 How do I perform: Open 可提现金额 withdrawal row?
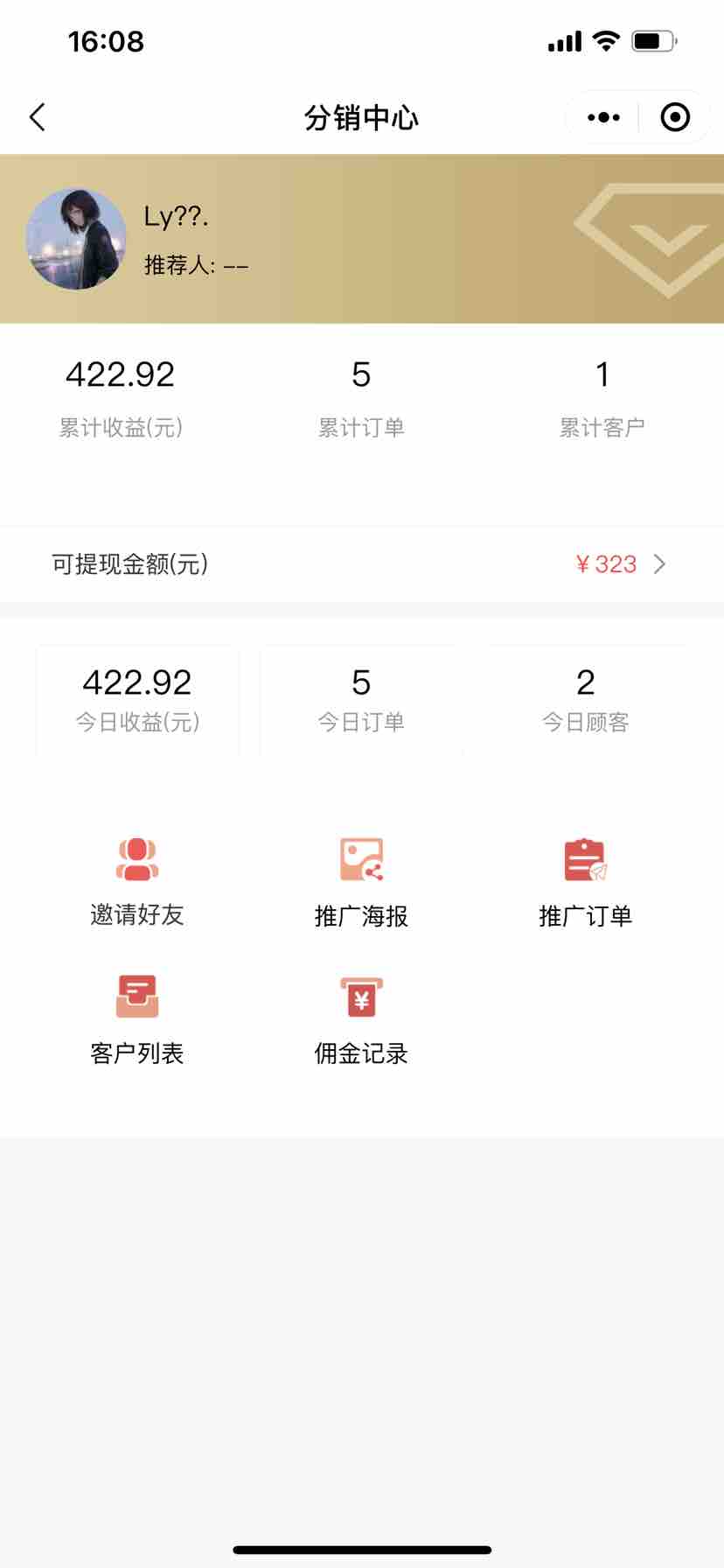pyautogui.click(x=362, y=564)
